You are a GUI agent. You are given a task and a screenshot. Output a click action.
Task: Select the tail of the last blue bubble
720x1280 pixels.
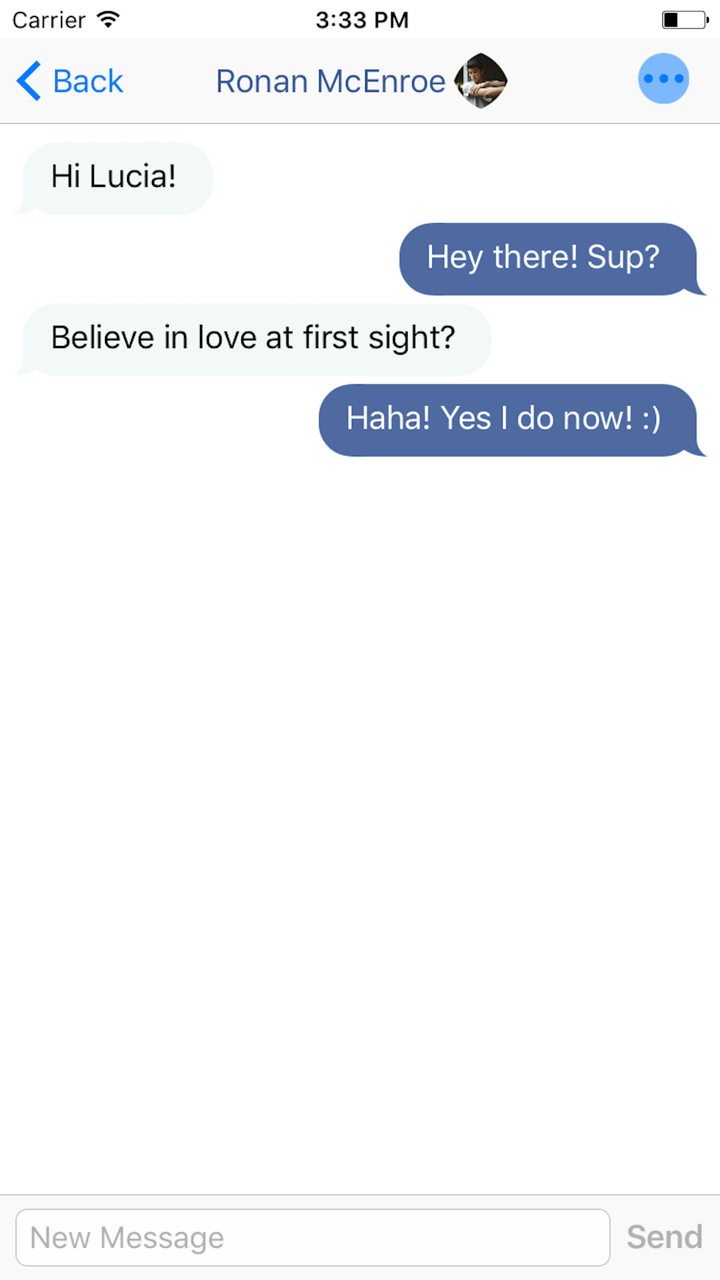point(696,450)
